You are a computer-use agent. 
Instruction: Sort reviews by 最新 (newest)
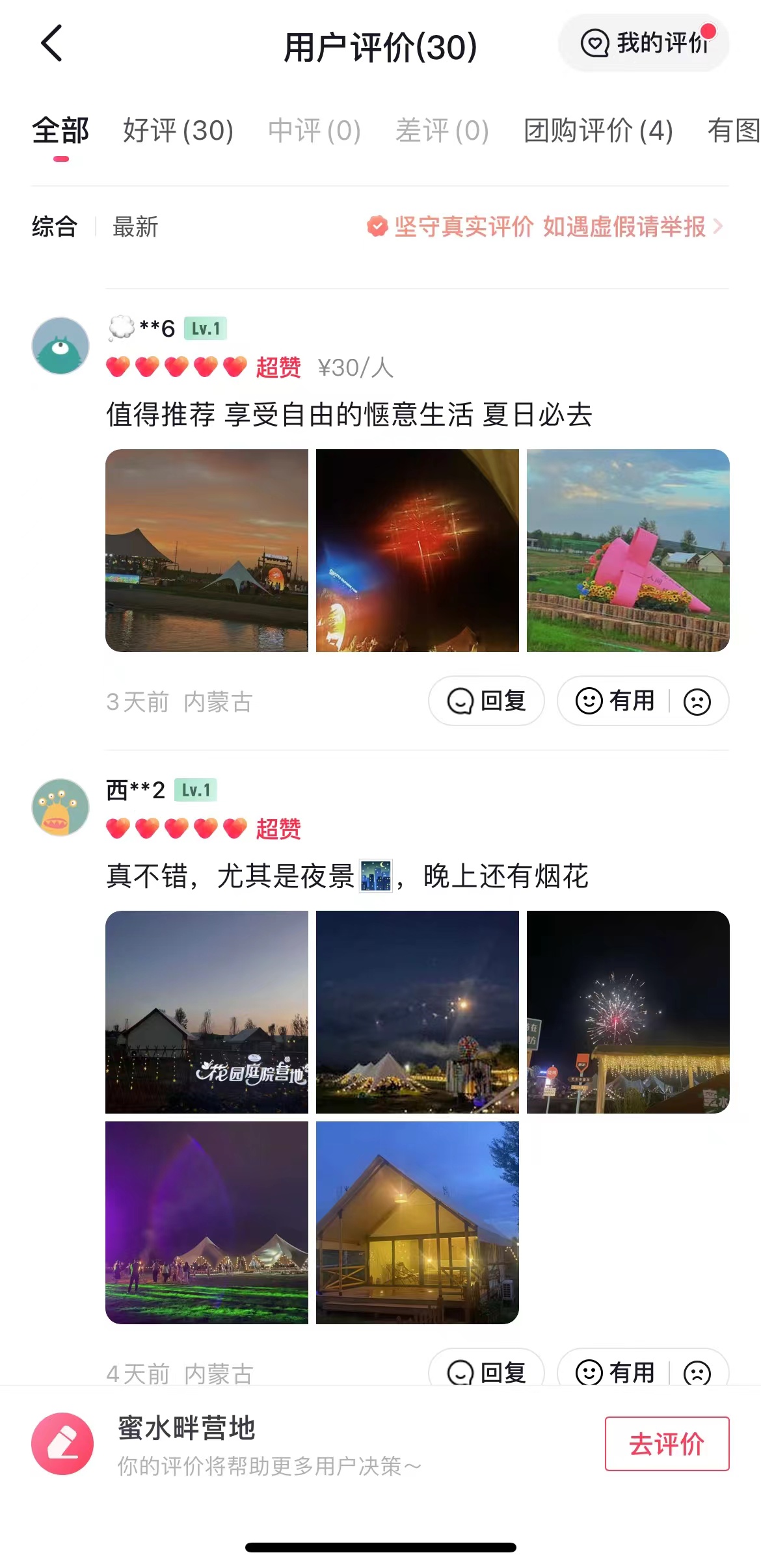pos(135,227)
